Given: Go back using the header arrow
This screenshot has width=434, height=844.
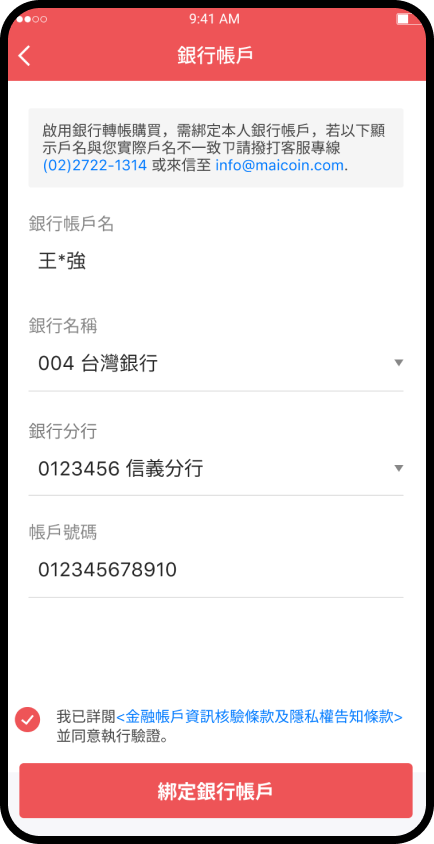Looking at the screenshot, I should (25, 56).
